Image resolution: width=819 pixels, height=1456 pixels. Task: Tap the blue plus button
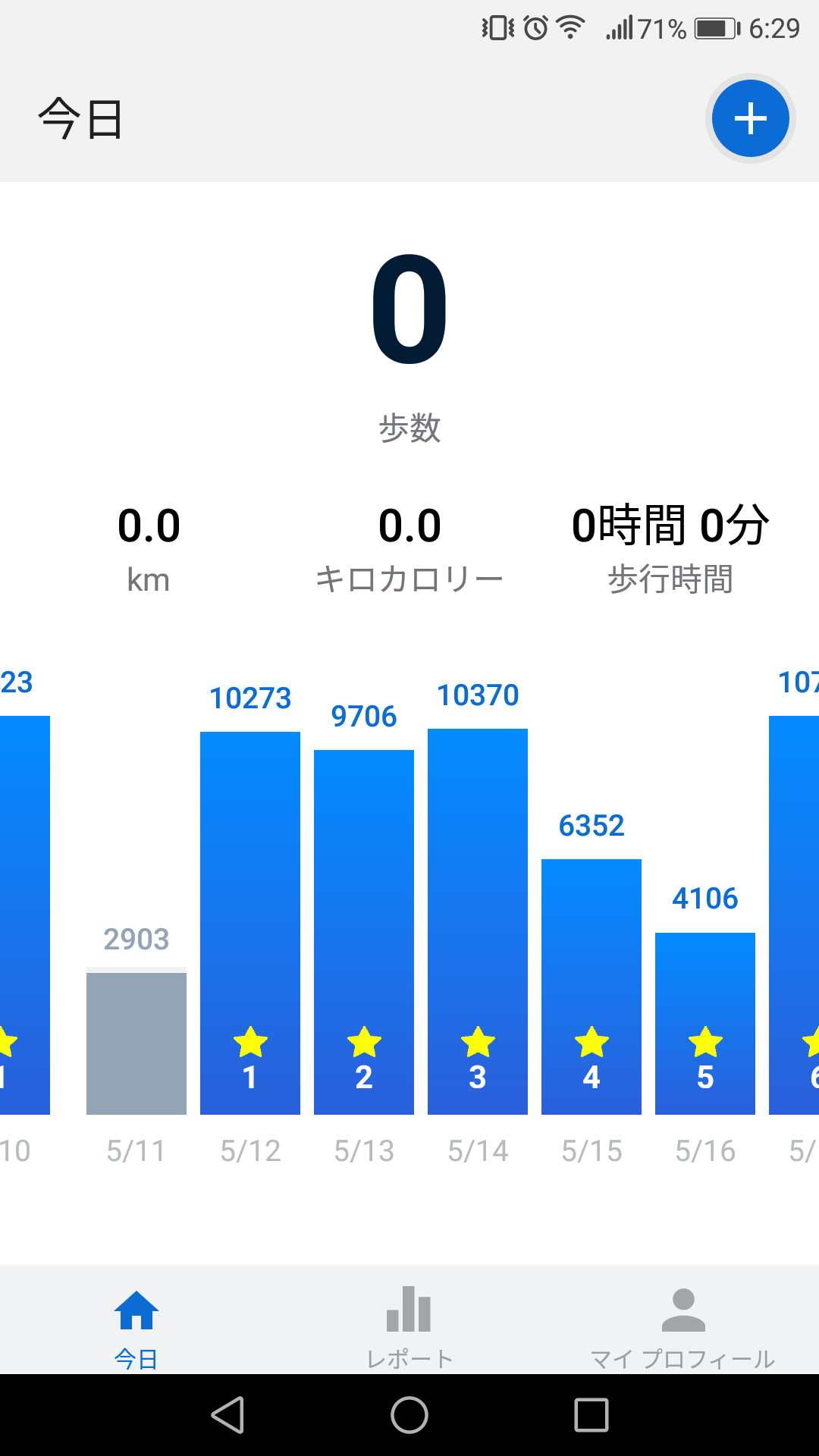(x=751, y=119)
